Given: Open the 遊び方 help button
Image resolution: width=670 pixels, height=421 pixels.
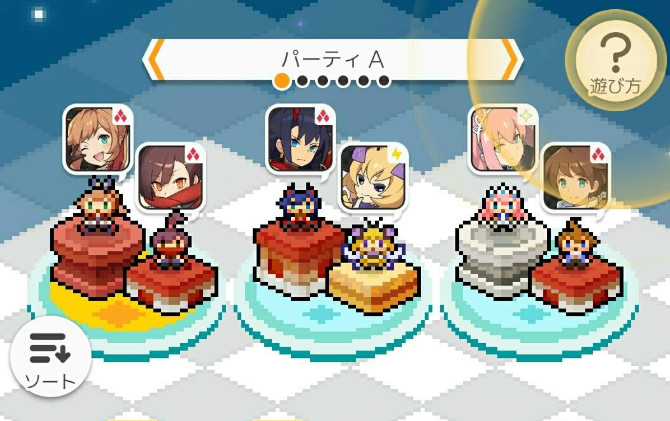Looking at the screenshot, I should tap(613, 60).
